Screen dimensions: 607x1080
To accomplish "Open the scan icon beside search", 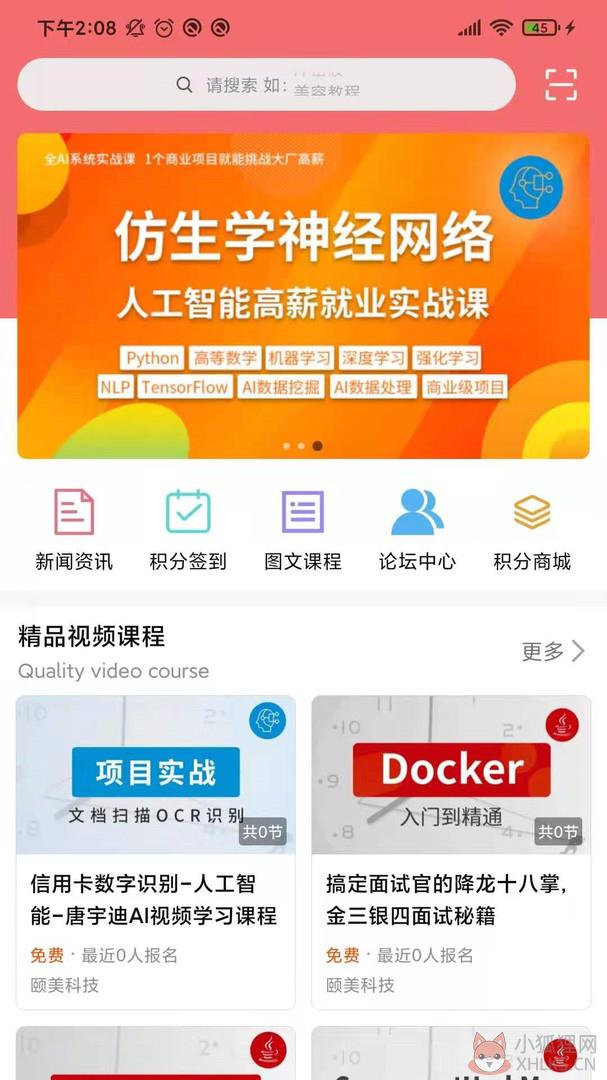I will [x=561, y=85].
